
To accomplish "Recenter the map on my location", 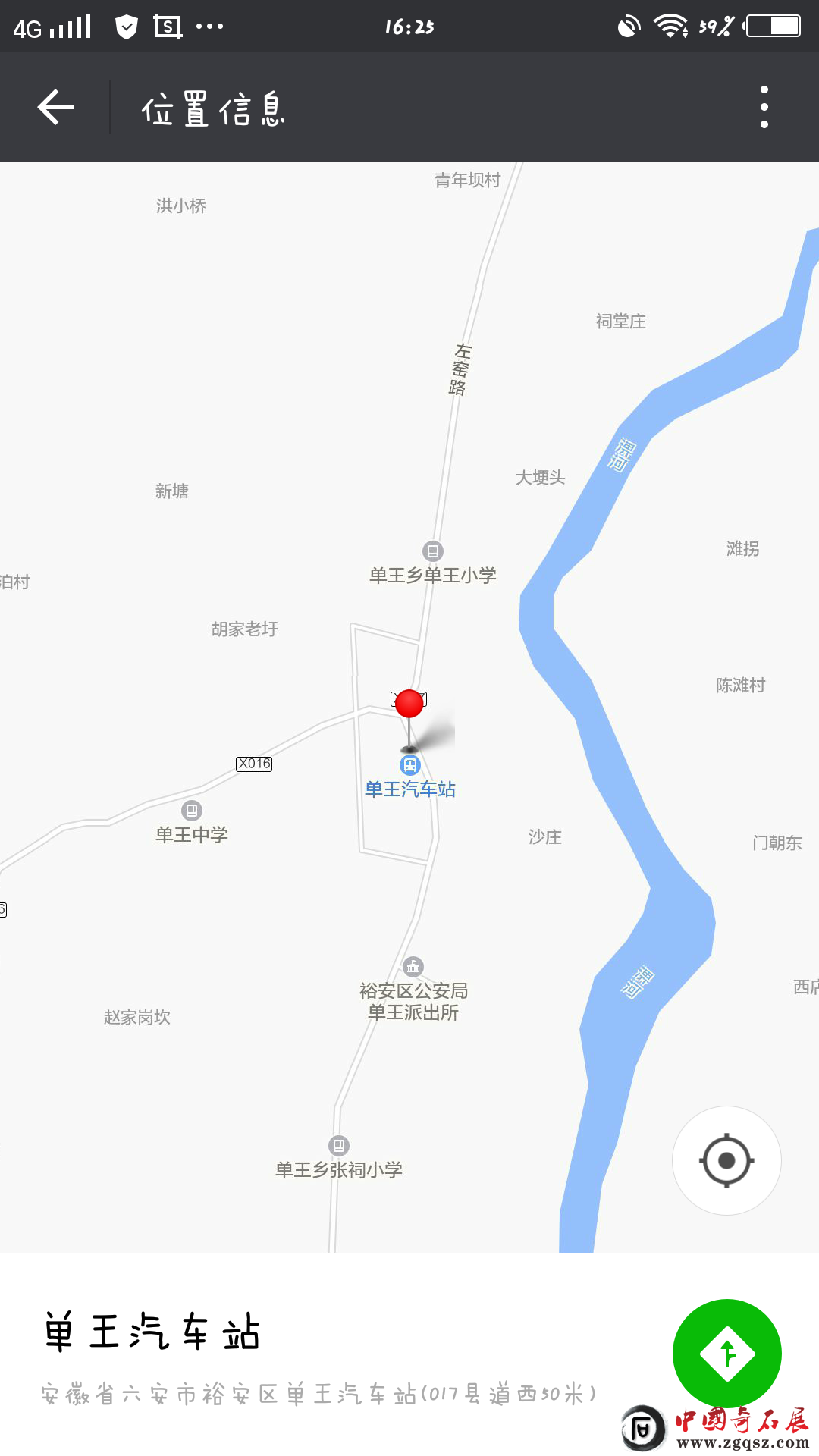I will [726, 1160].
